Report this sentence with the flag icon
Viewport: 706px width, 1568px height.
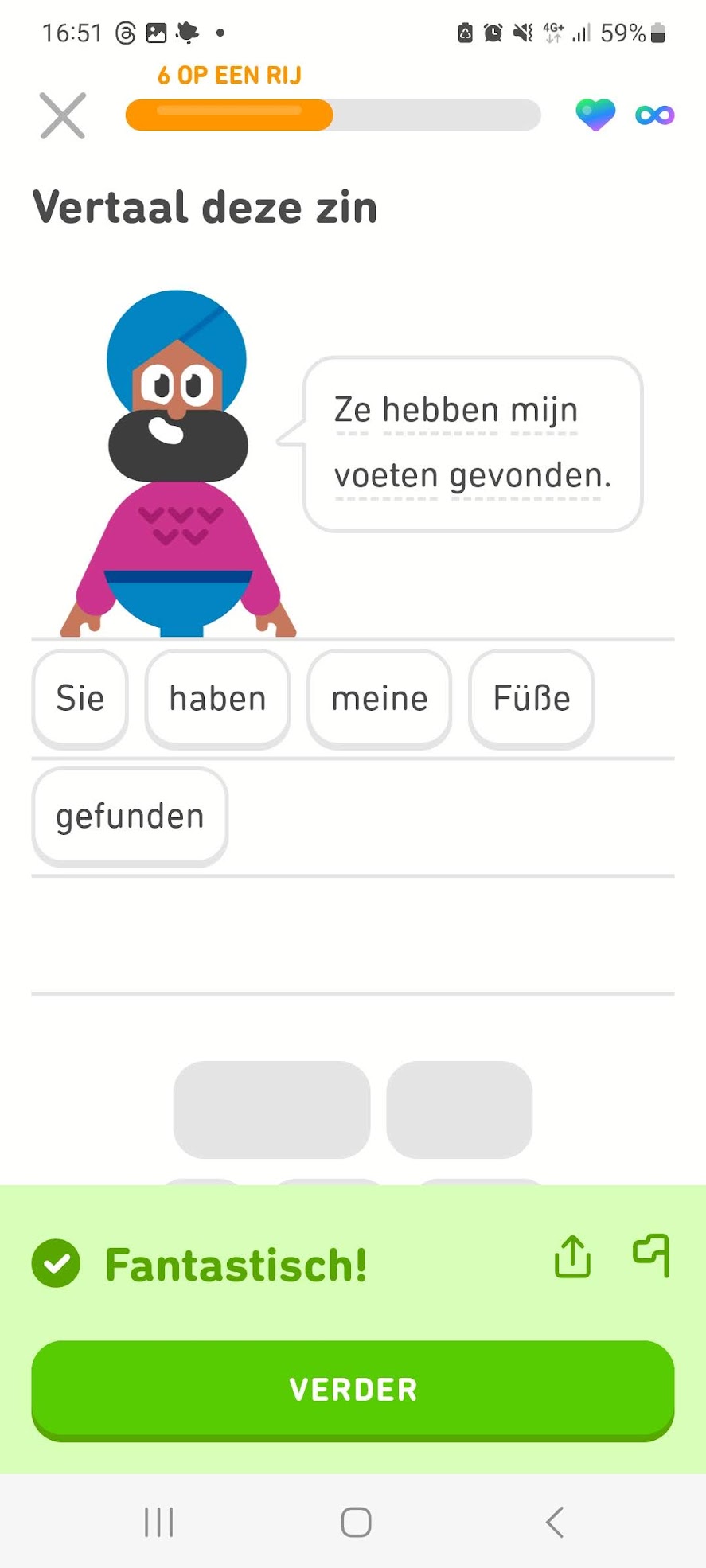point(651,1255)
